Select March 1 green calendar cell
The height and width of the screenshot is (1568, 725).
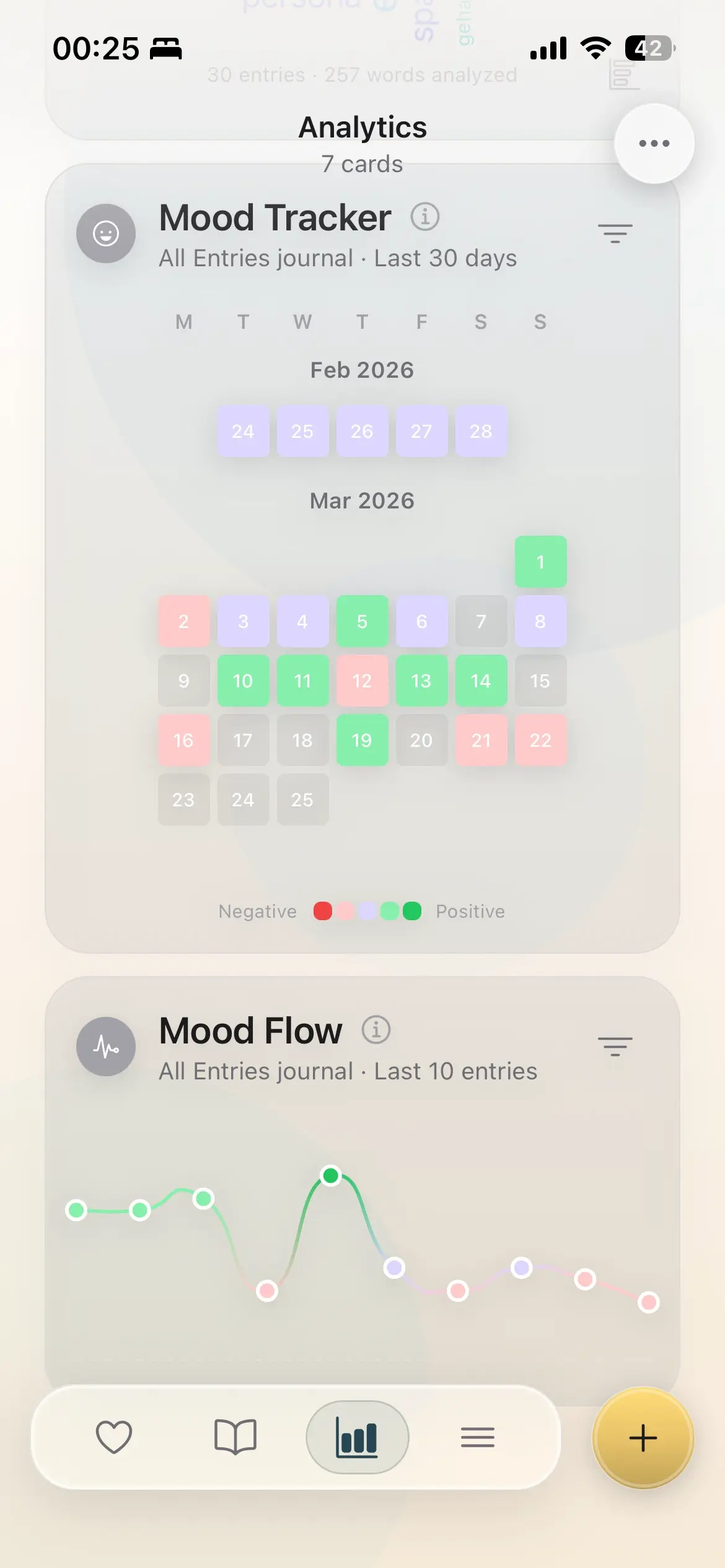[540, 563]
